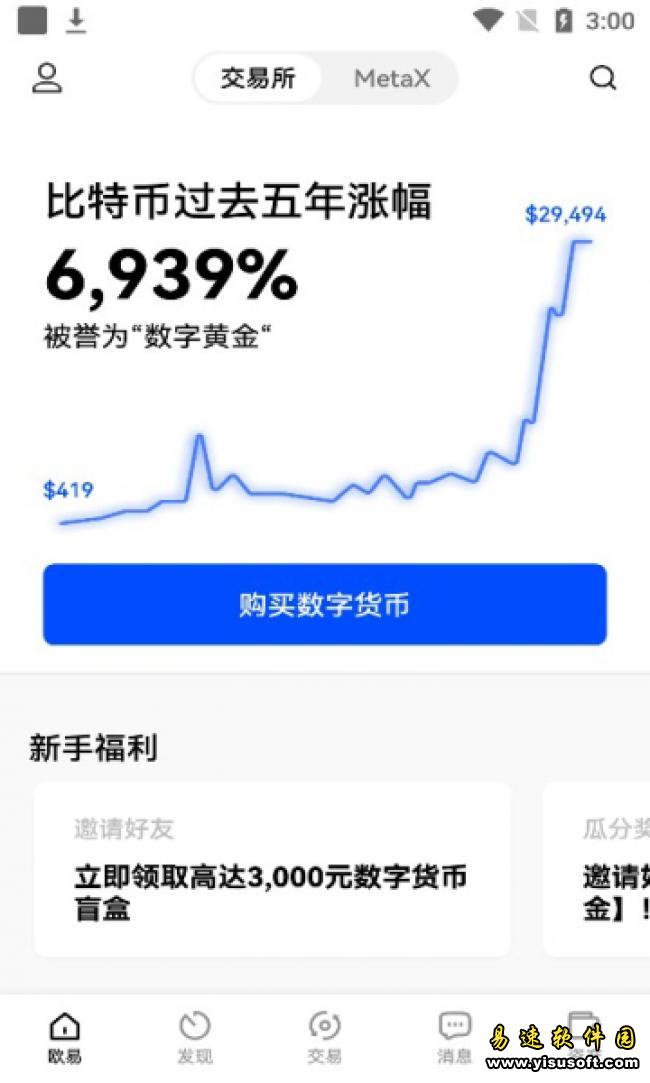Switch to the 交易 tab
The image size is (650, 1083).
[x=324, y=1037]
